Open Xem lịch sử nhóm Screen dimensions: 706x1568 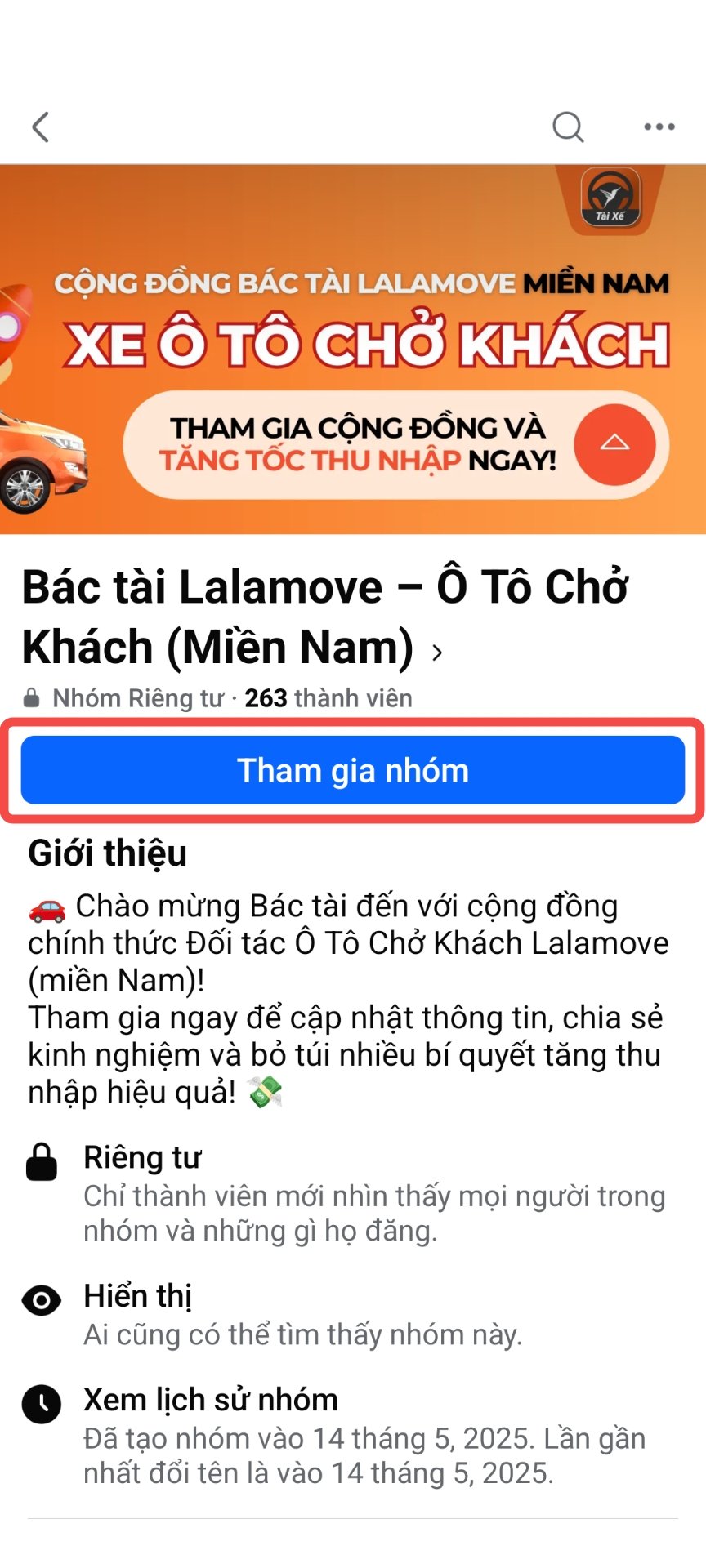tap(211, 1400)
